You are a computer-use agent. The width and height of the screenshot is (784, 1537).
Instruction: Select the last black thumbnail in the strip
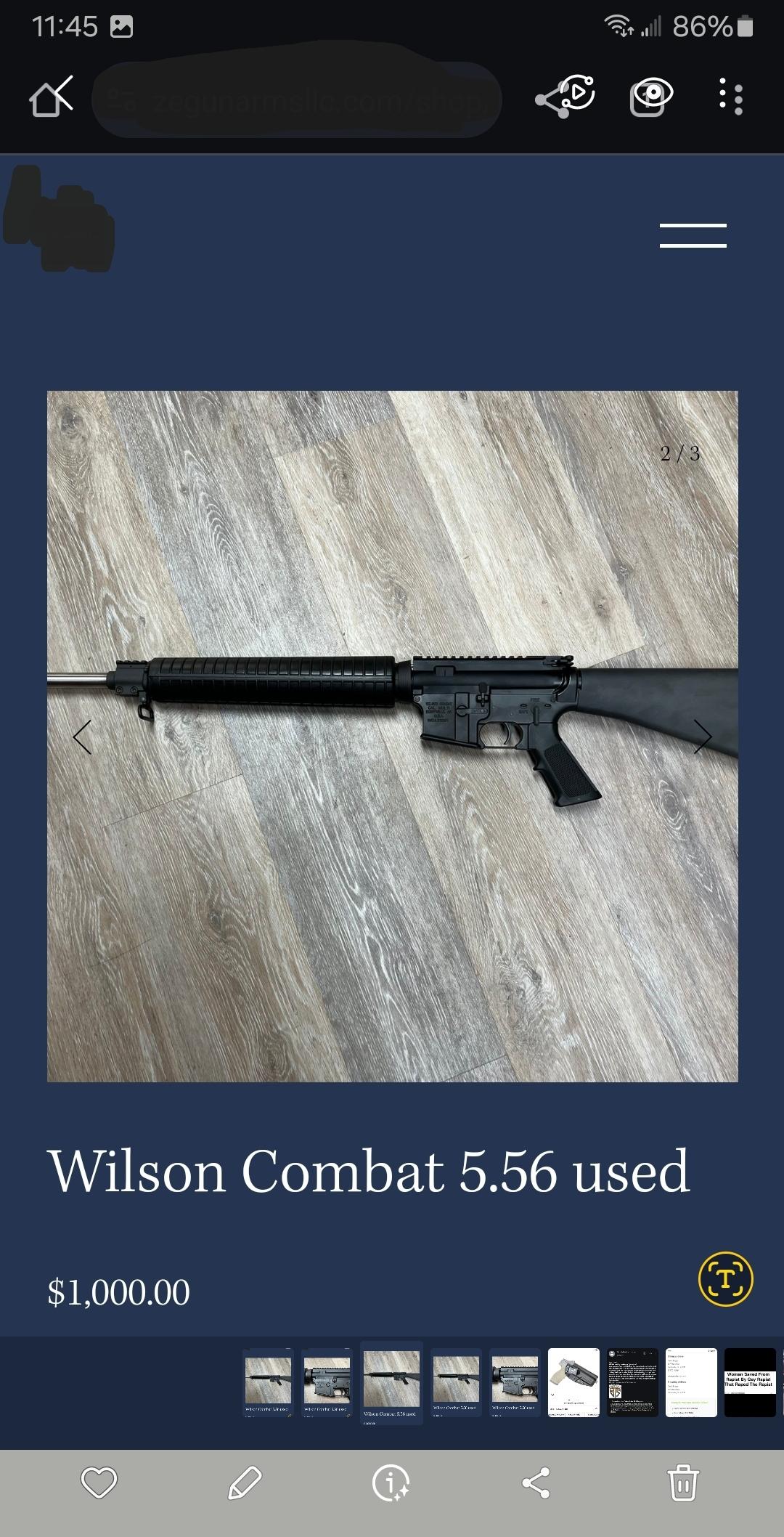(x=752, y=1384)
